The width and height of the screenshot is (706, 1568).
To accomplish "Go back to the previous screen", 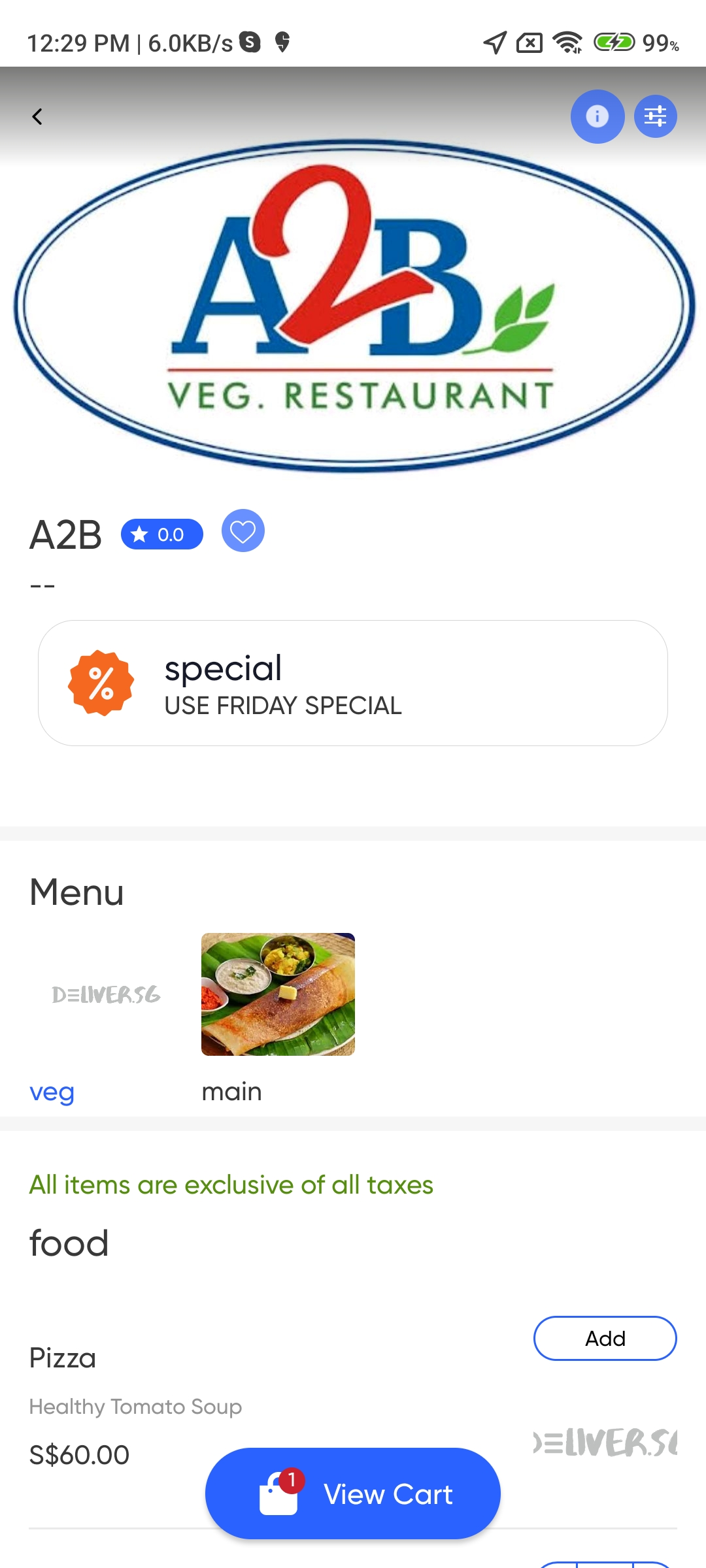I will click(x=37, y=116).
